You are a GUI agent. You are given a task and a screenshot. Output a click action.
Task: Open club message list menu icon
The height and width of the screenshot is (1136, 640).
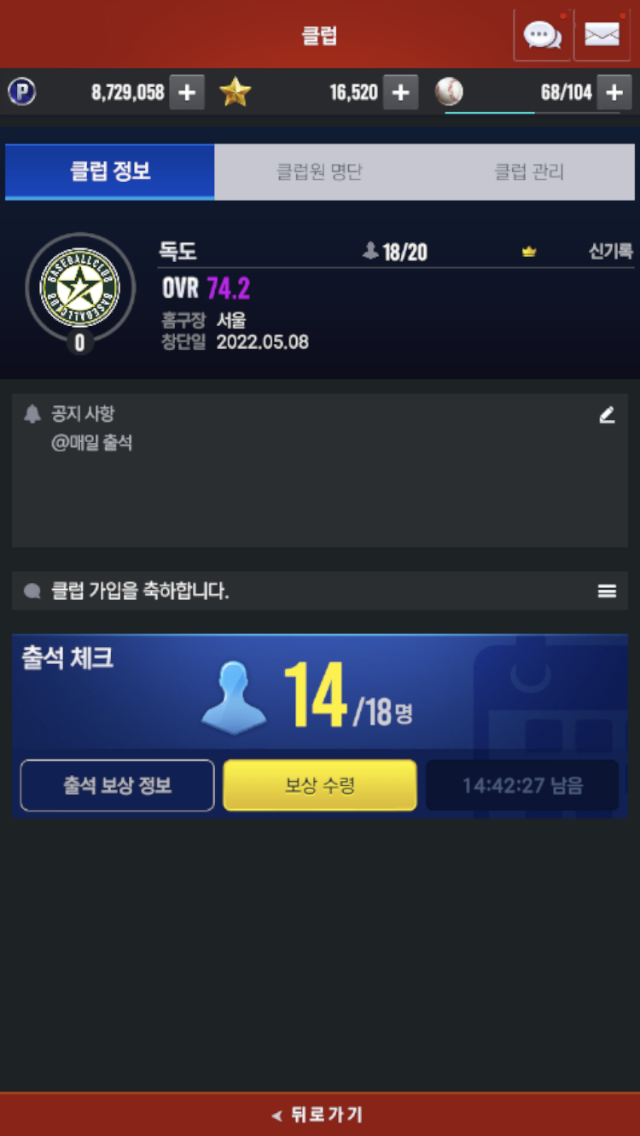pyautogui.click(x=607, y=591)
